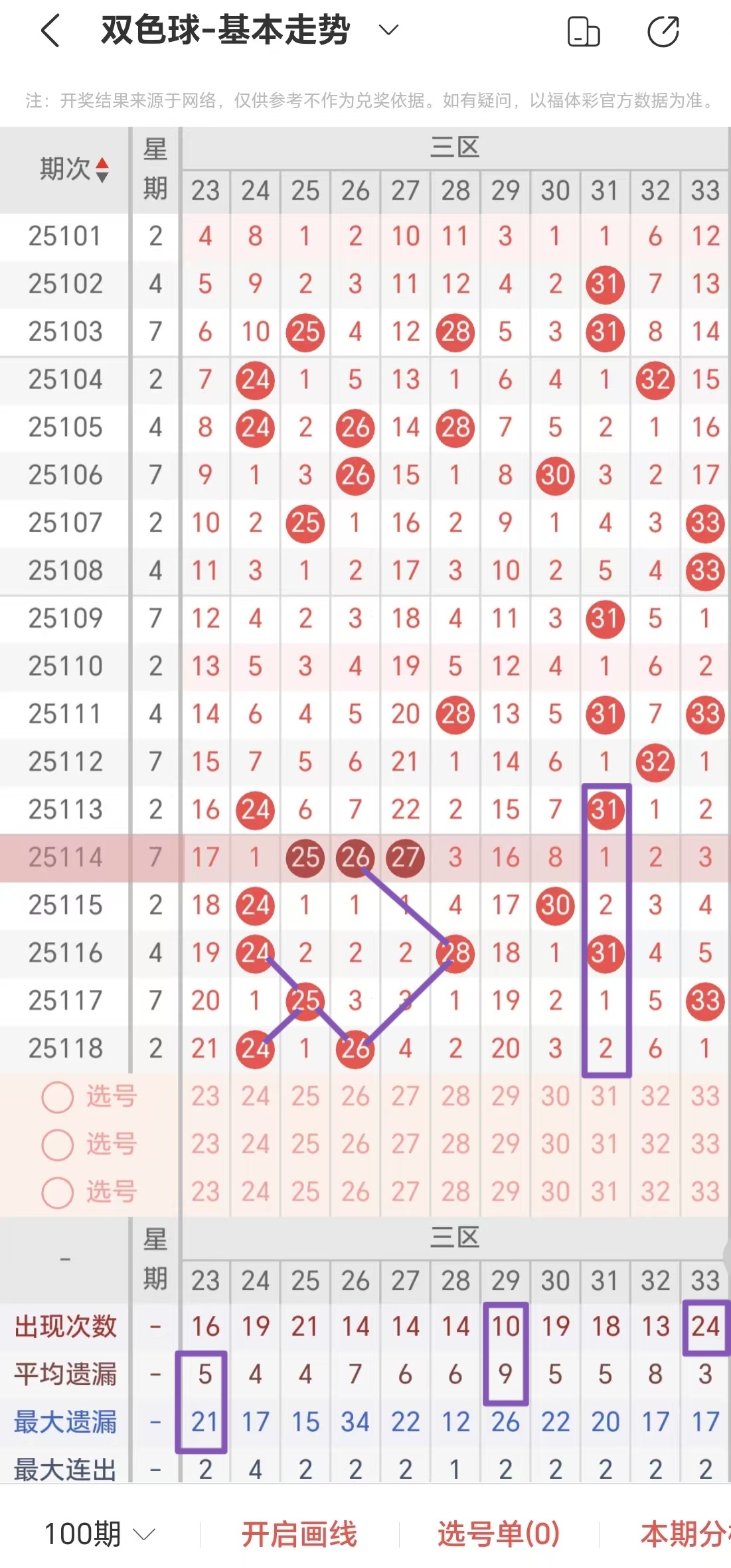Tap the circled 24 in row 25118
This screenshot has width=731, height=1568.
coord(255,1049)
